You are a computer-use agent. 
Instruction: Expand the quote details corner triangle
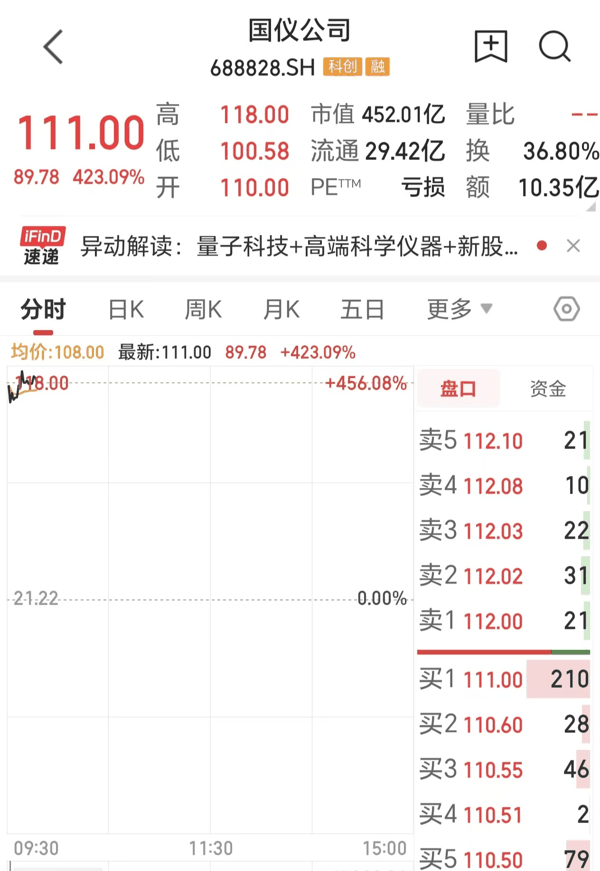[591, 207]
